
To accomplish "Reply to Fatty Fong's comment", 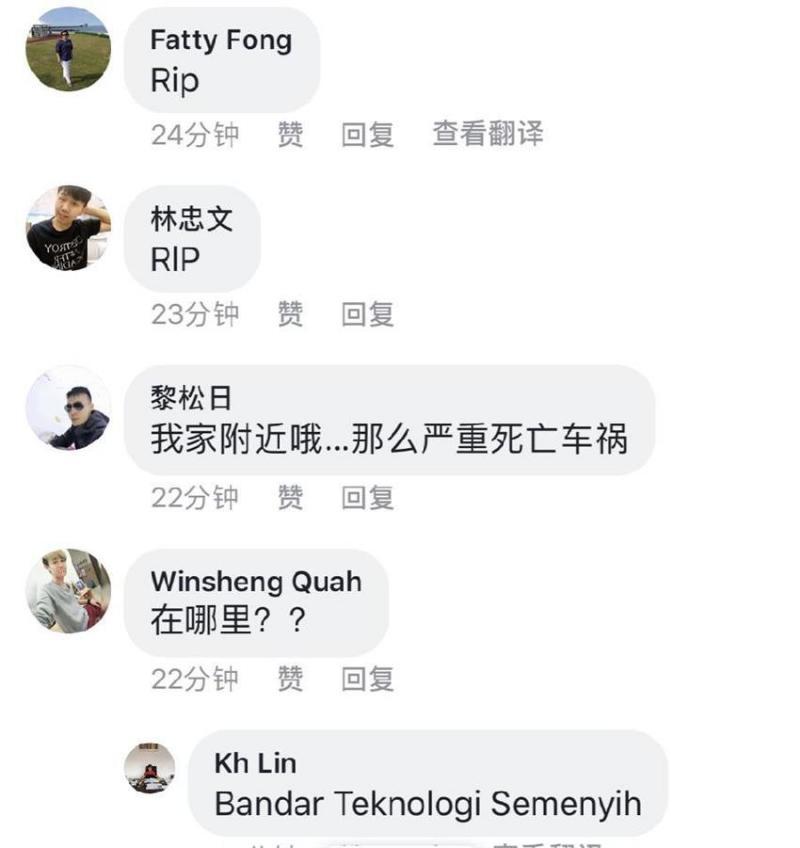I will [x=367, y=134].
